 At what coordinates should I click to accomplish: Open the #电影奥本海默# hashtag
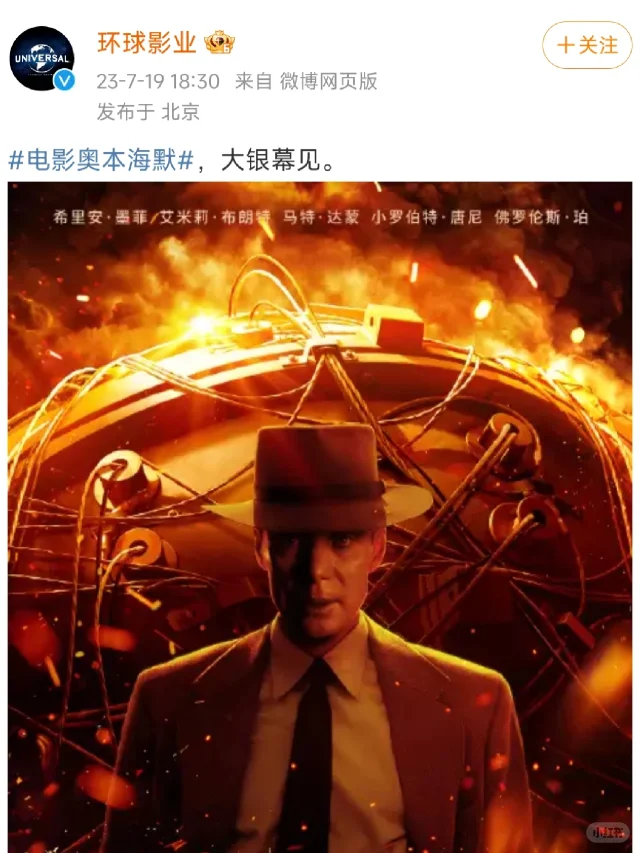[x=100, y=160]
